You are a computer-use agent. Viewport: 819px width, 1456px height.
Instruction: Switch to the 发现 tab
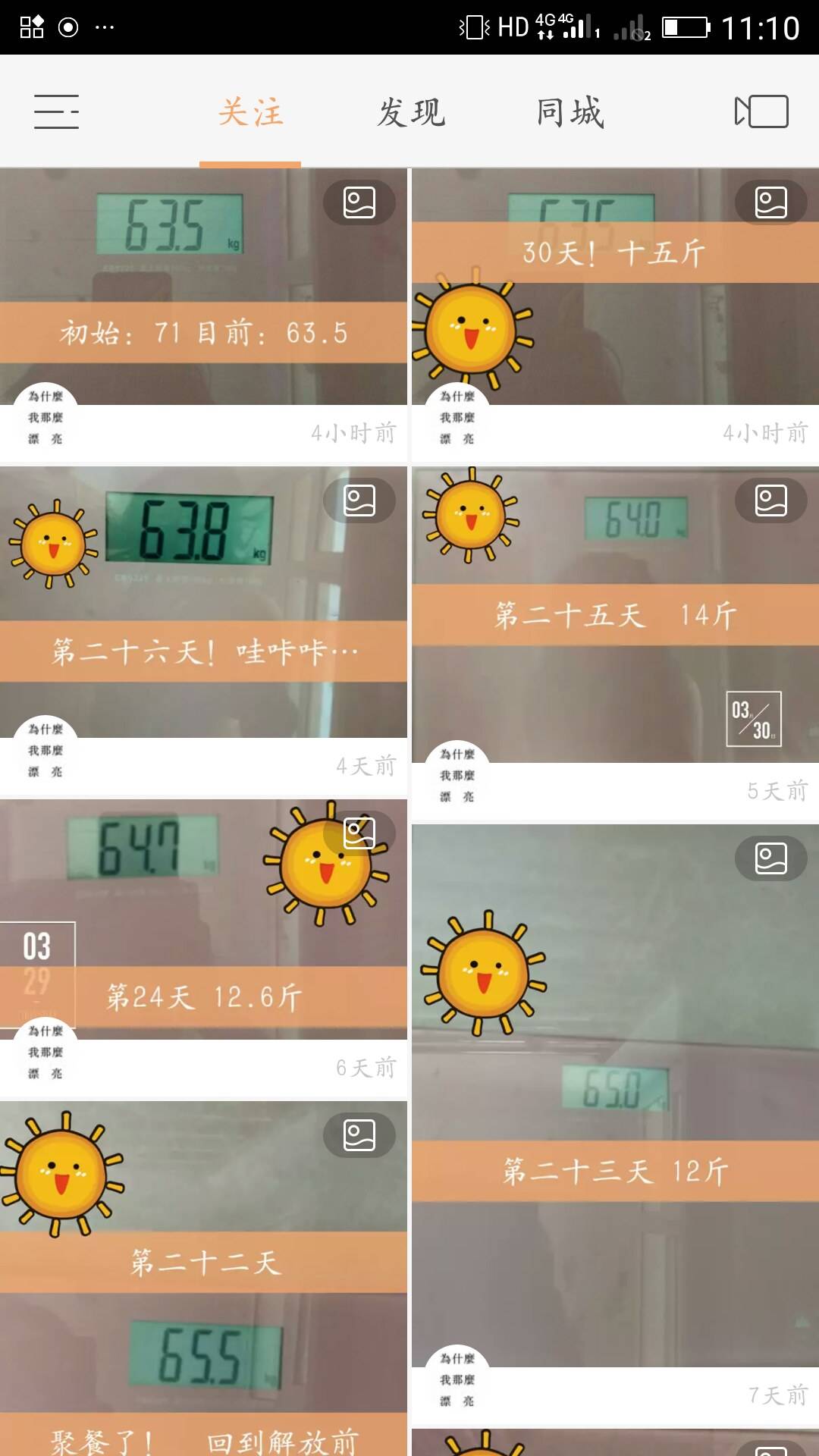[411, 113]
